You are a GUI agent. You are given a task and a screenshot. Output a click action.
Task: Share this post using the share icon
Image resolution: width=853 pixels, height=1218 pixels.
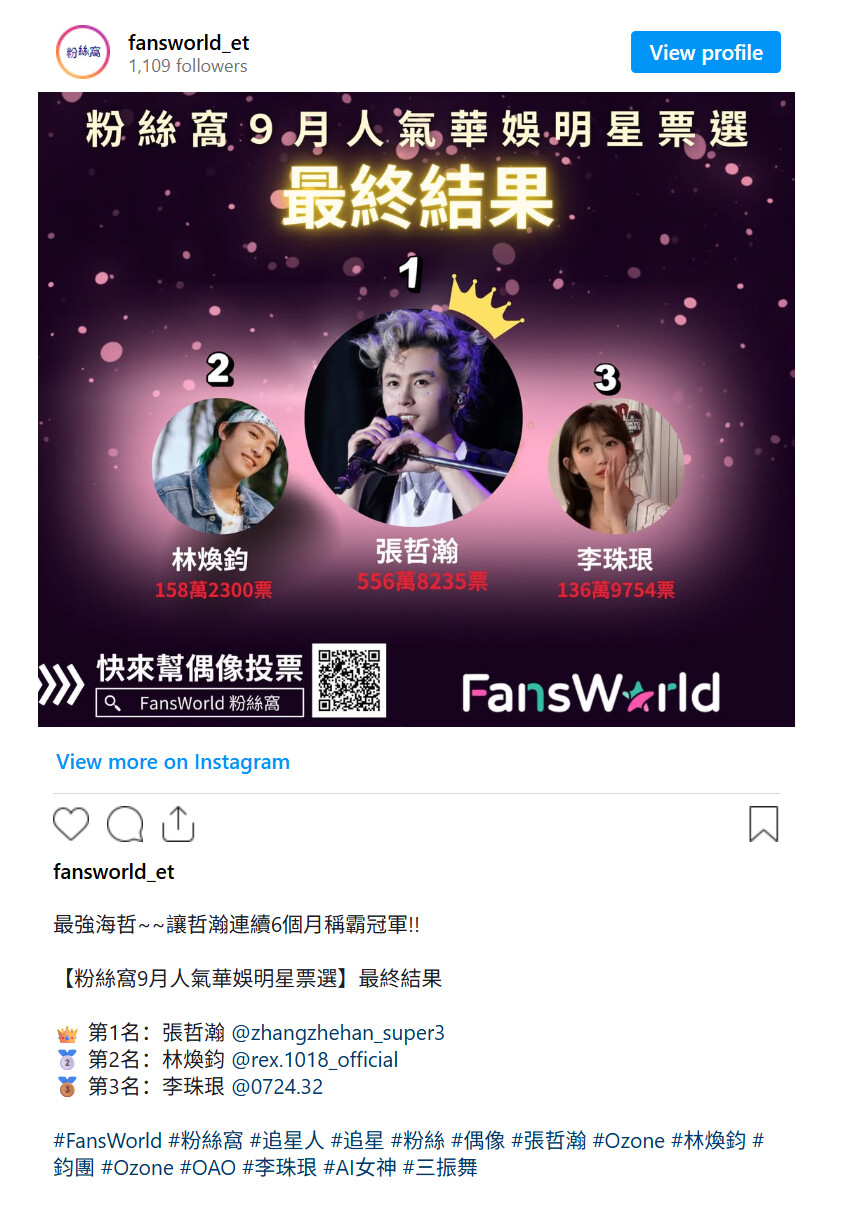177,824
